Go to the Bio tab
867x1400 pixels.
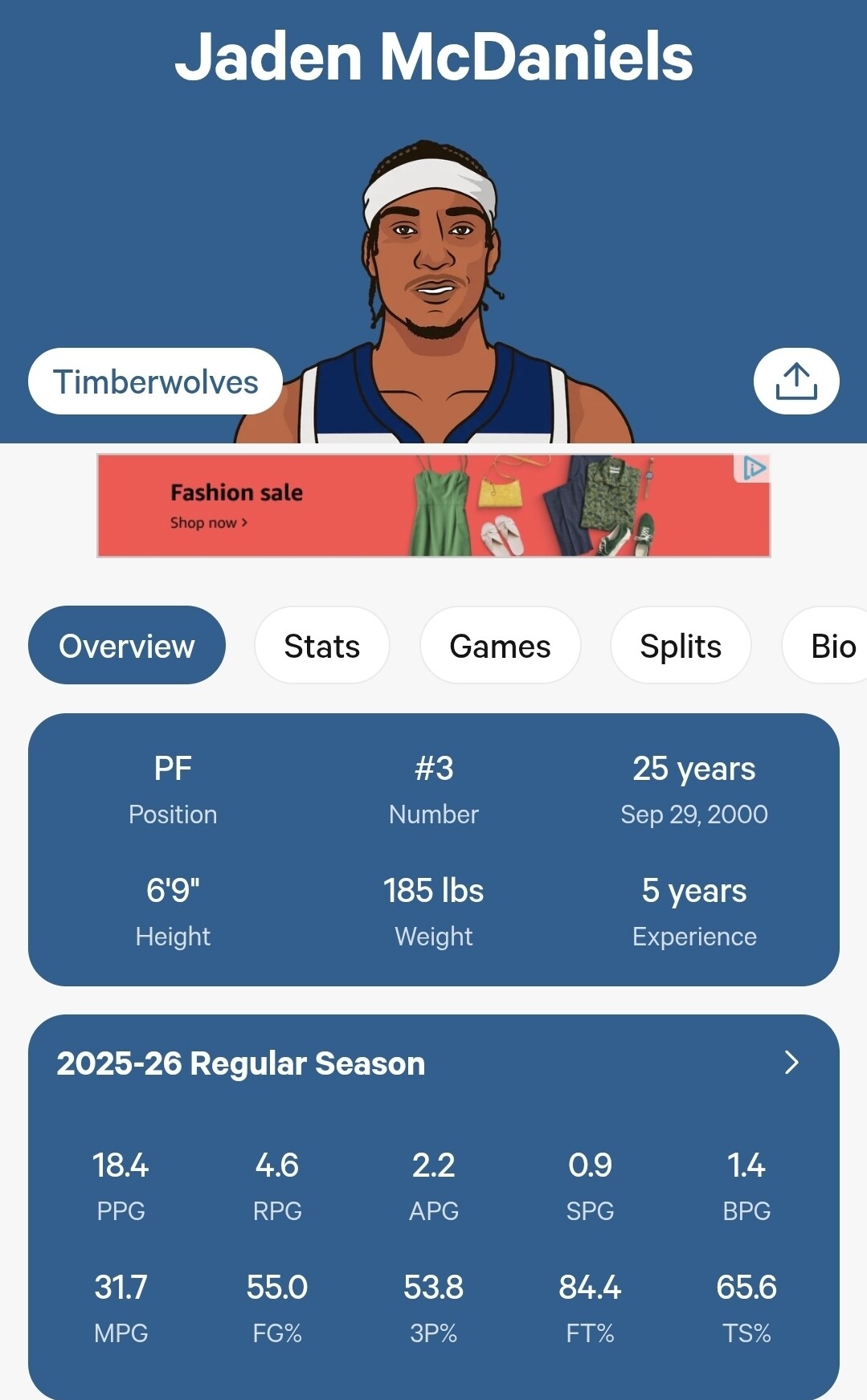[x=832, y=646]
